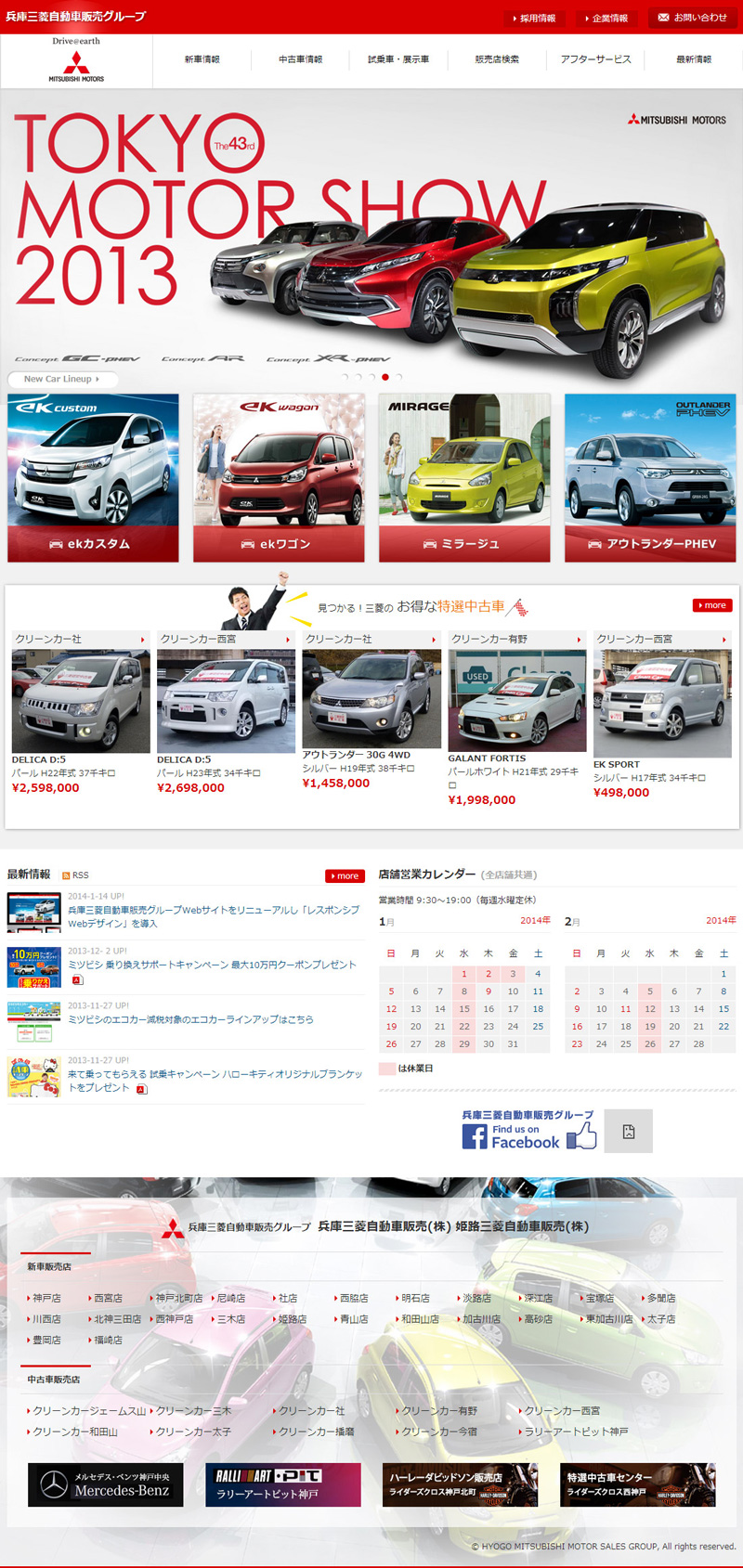Open 企業情報 company info
This screenshot has height=1568, width=743.
pyautogui.click(x=606, y=18)
